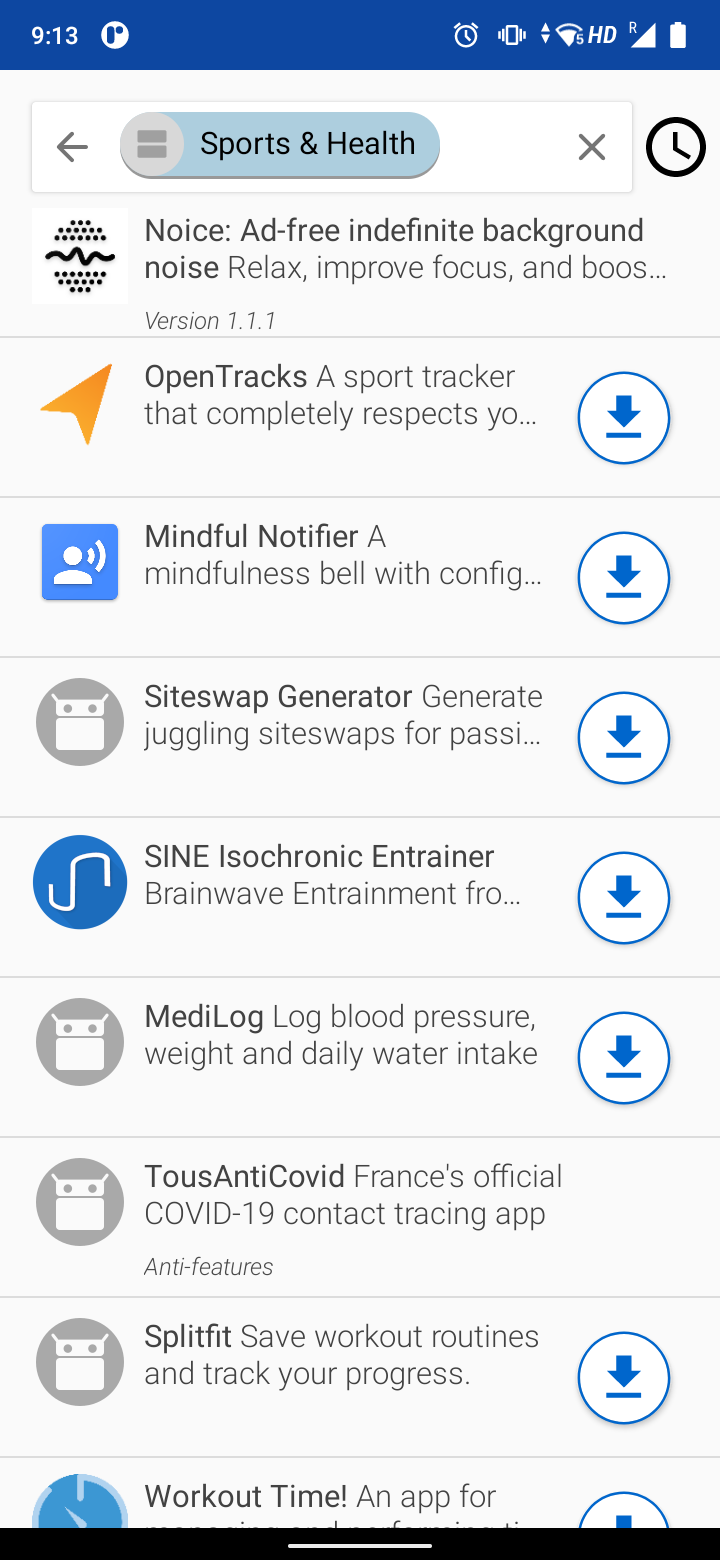The width and height of the screenshot is (720, 1560).
Task: Download the MediLog app
Action: click(x=623, y=1057)
